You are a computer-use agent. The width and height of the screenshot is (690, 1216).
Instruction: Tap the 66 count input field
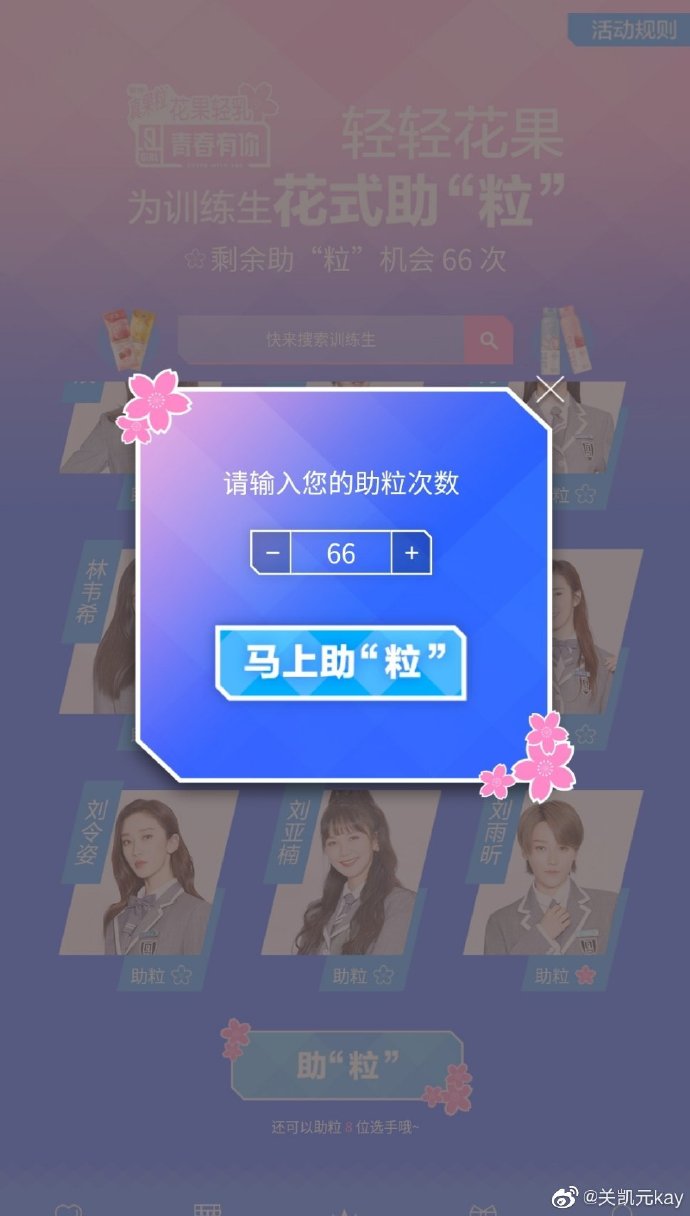[x=341, y=553]
